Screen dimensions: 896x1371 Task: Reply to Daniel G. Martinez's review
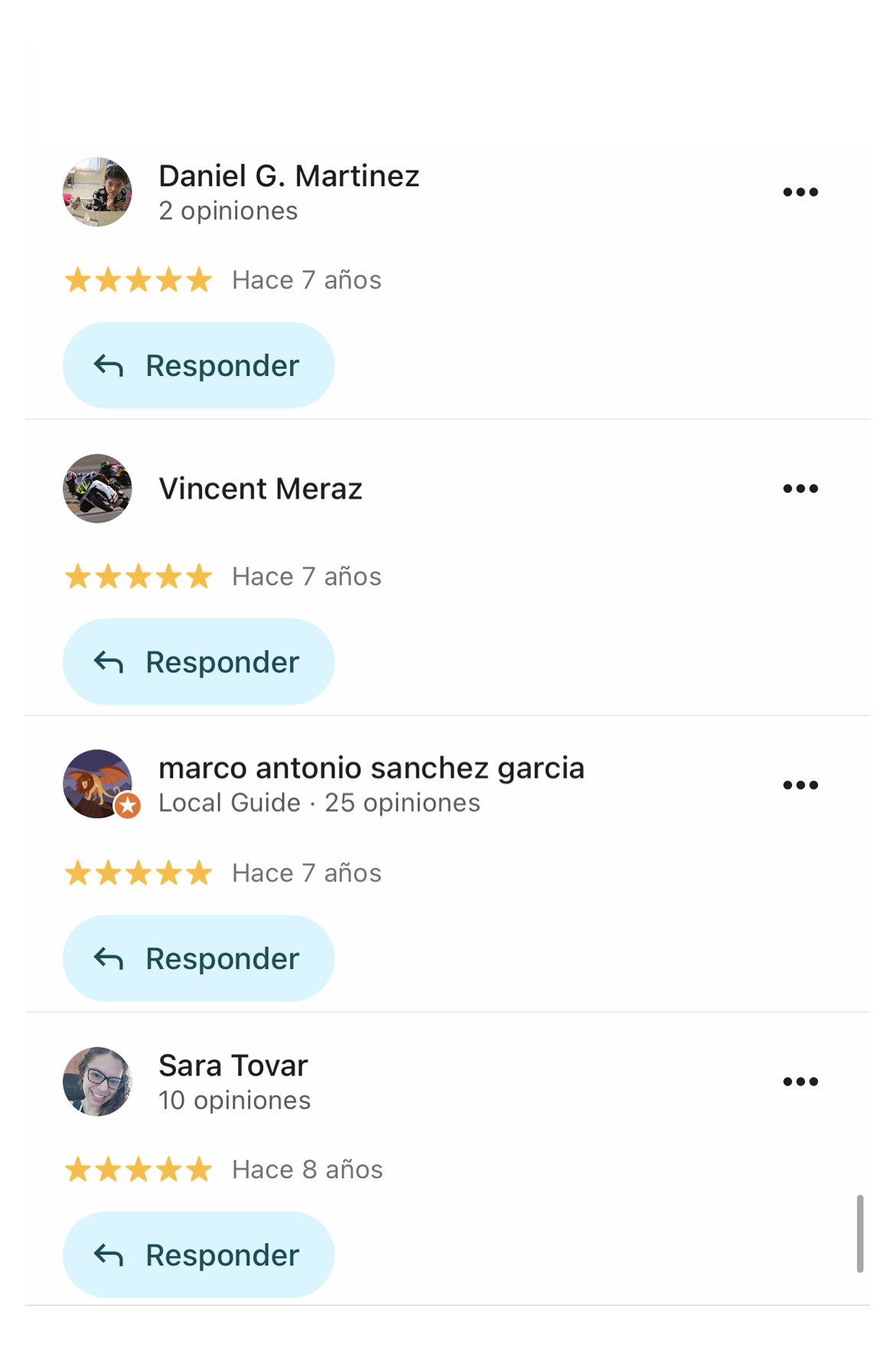coord(198,365)
